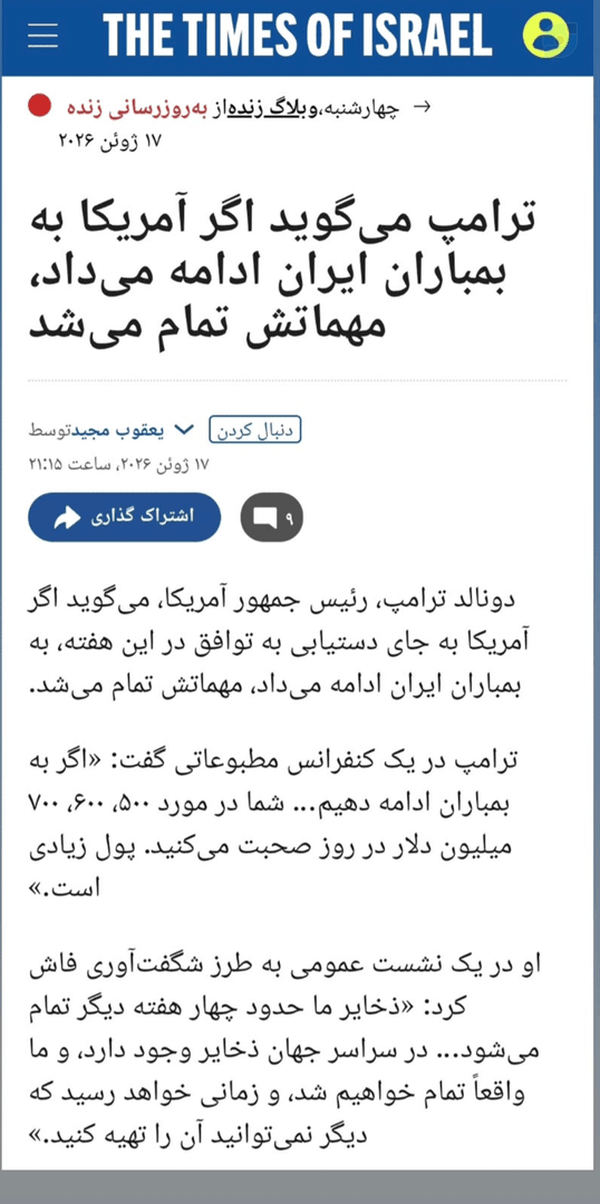
Task: Open the user account profile icon
Action: pyautogui.click(x=546, y=35)
